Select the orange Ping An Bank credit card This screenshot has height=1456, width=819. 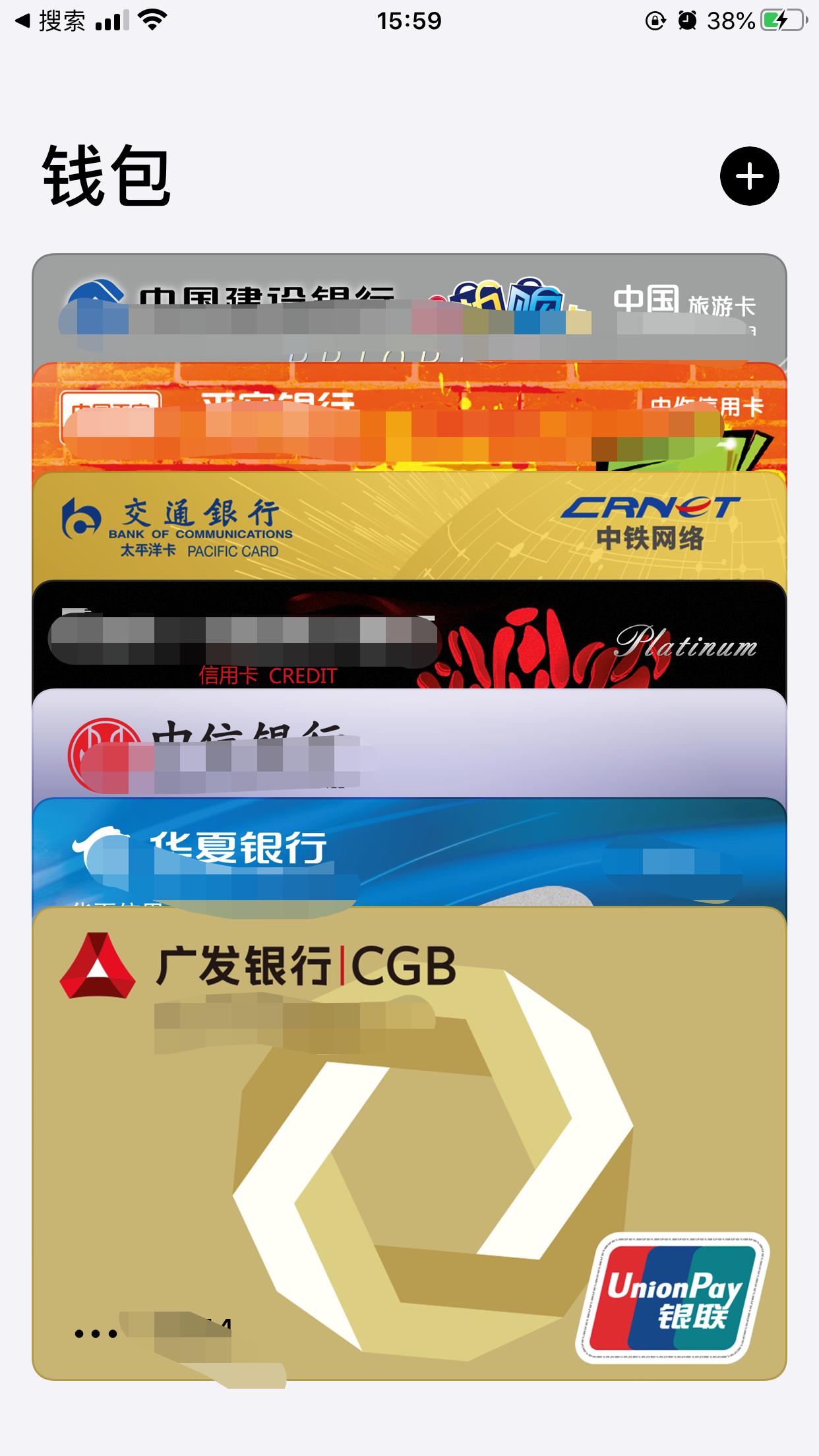click(409, 417)
